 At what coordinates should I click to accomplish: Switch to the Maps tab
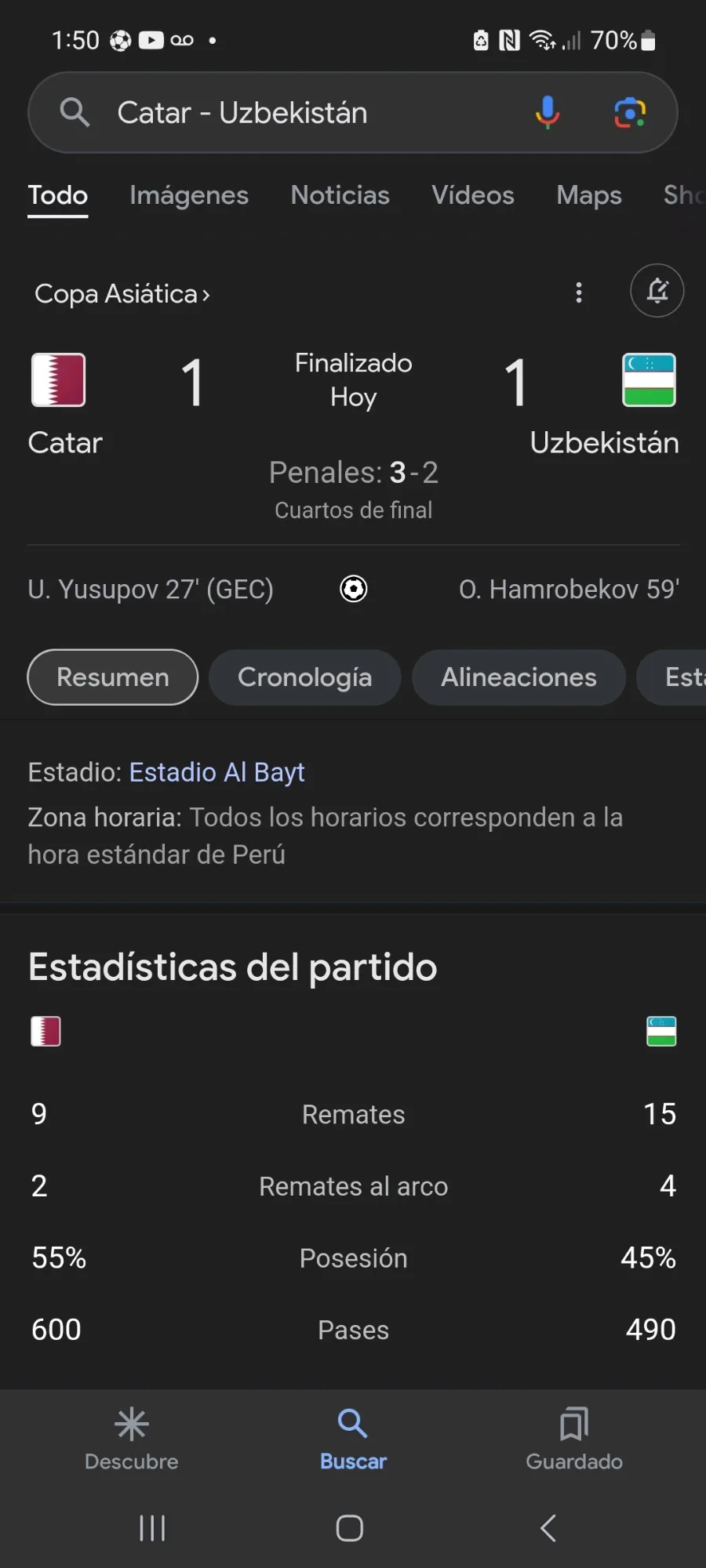589,195
